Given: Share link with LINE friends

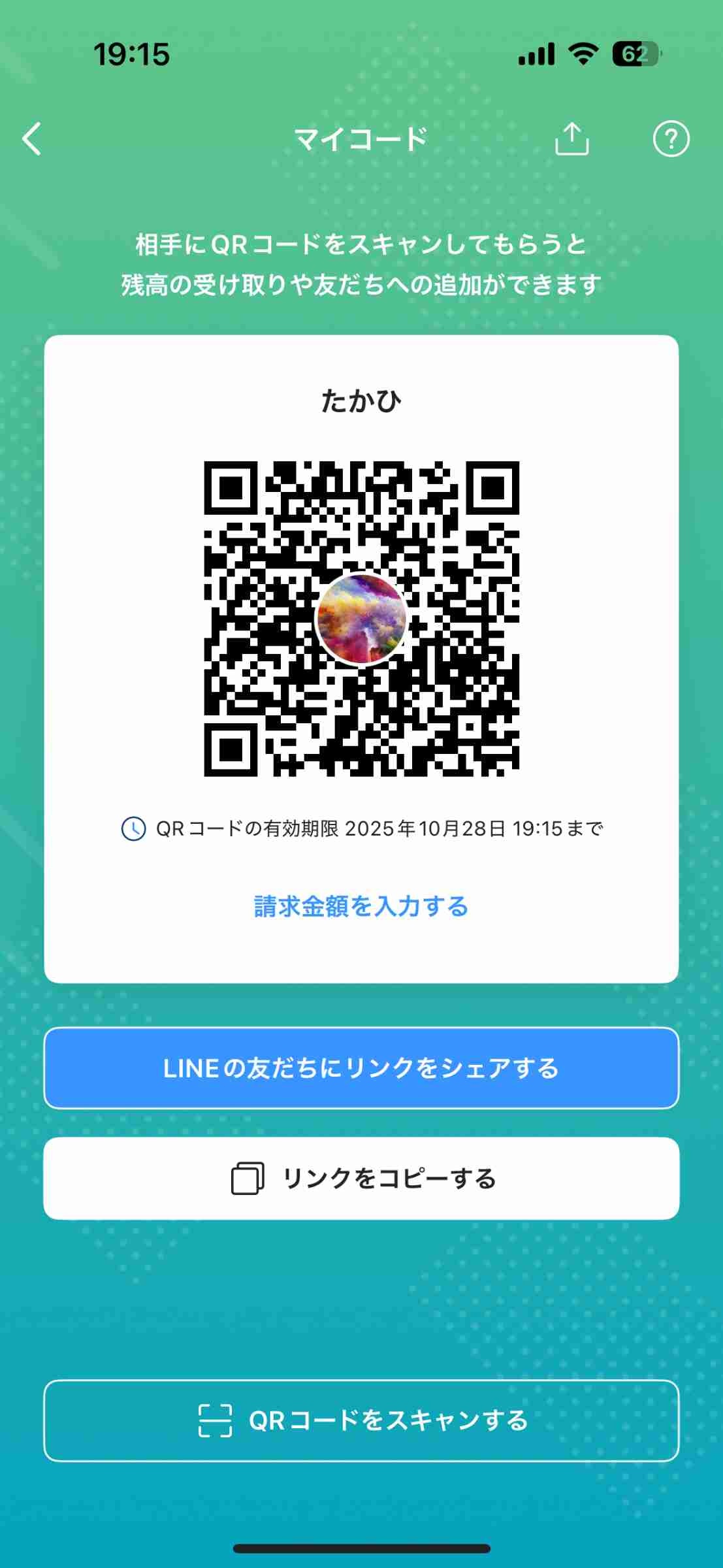Looking at the screenshot, I should (x=361, y=1068).
